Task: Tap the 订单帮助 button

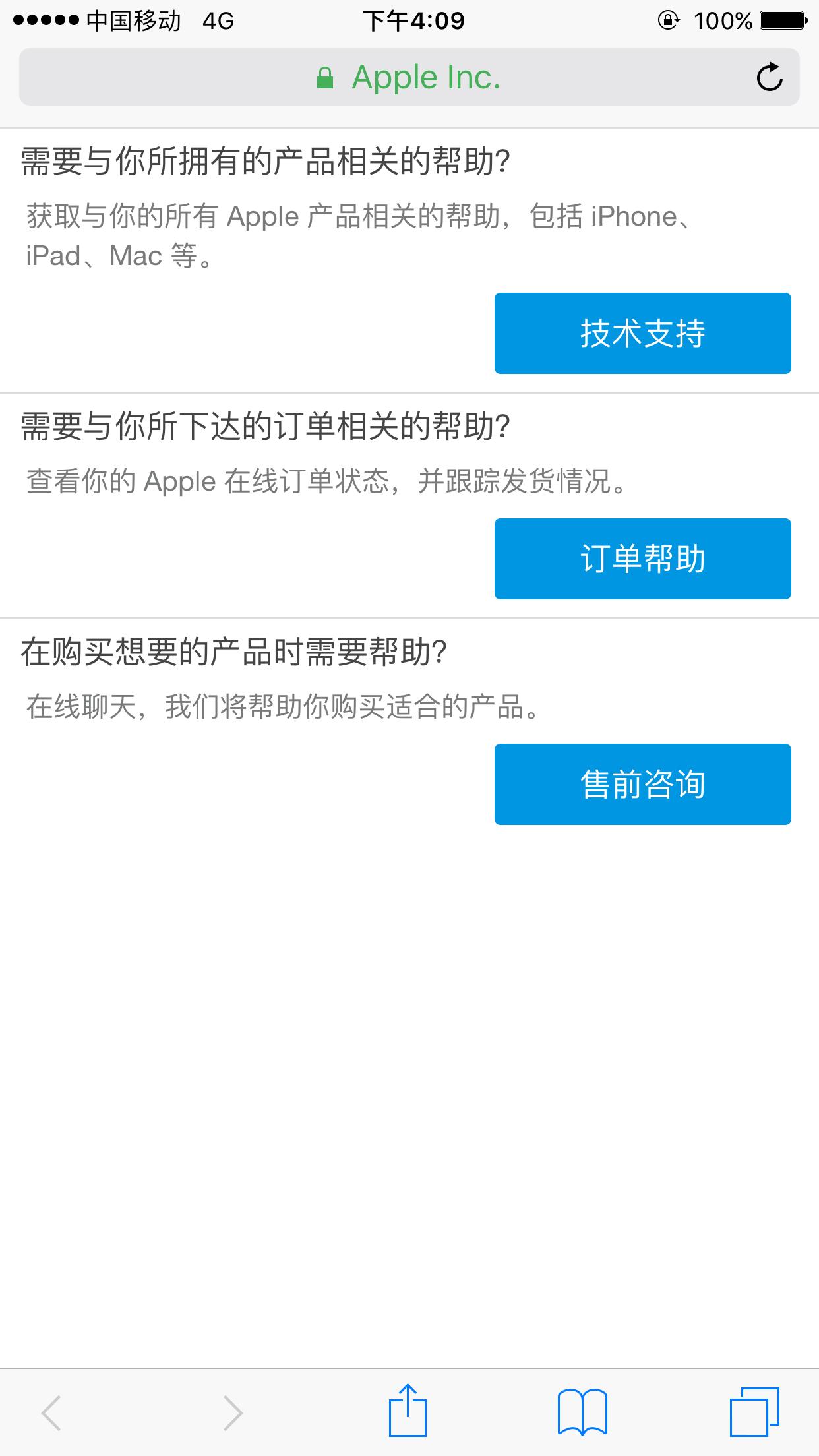Action: pyautogui.click(x=642, y=559)
